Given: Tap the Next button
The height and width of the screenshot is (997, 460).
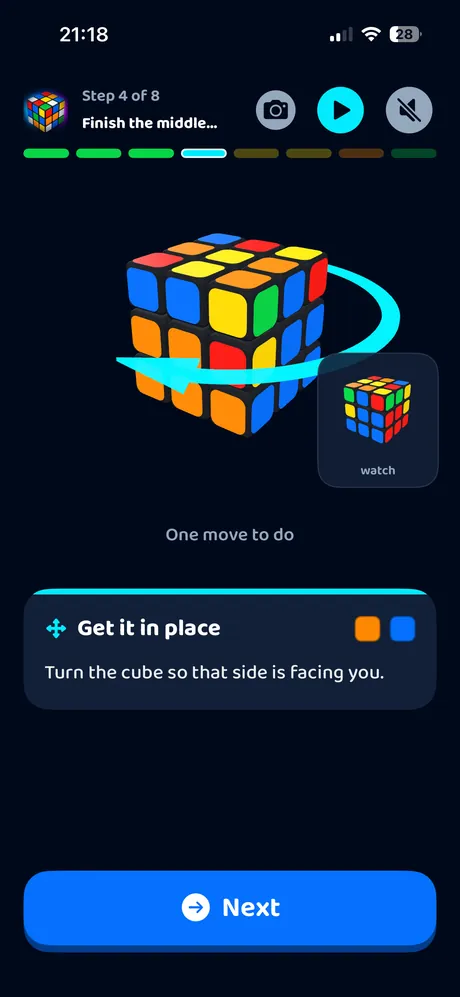Looking at the screenshot, I should [230, 907].
